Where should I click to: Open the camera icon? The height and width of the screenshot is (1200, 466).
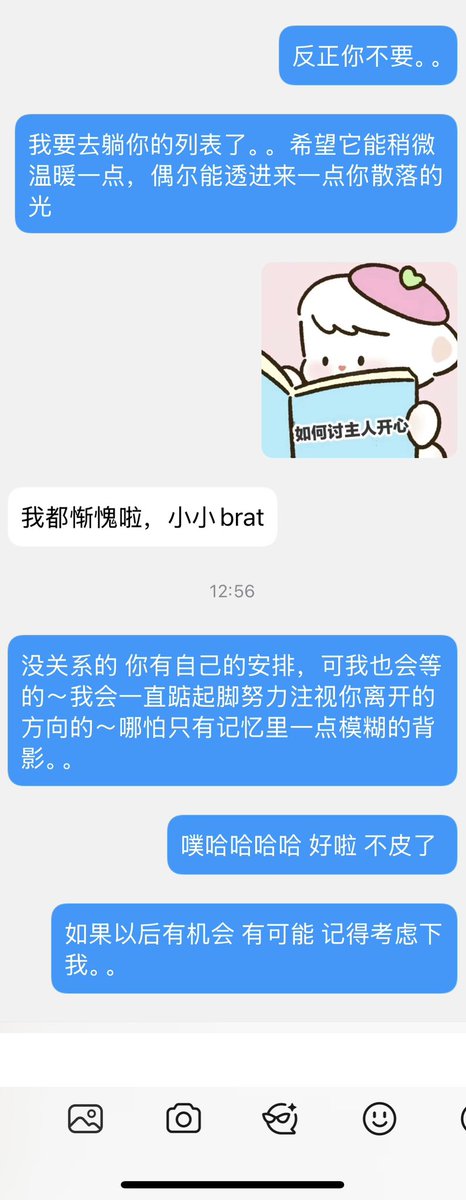[x=183, y=1118]
